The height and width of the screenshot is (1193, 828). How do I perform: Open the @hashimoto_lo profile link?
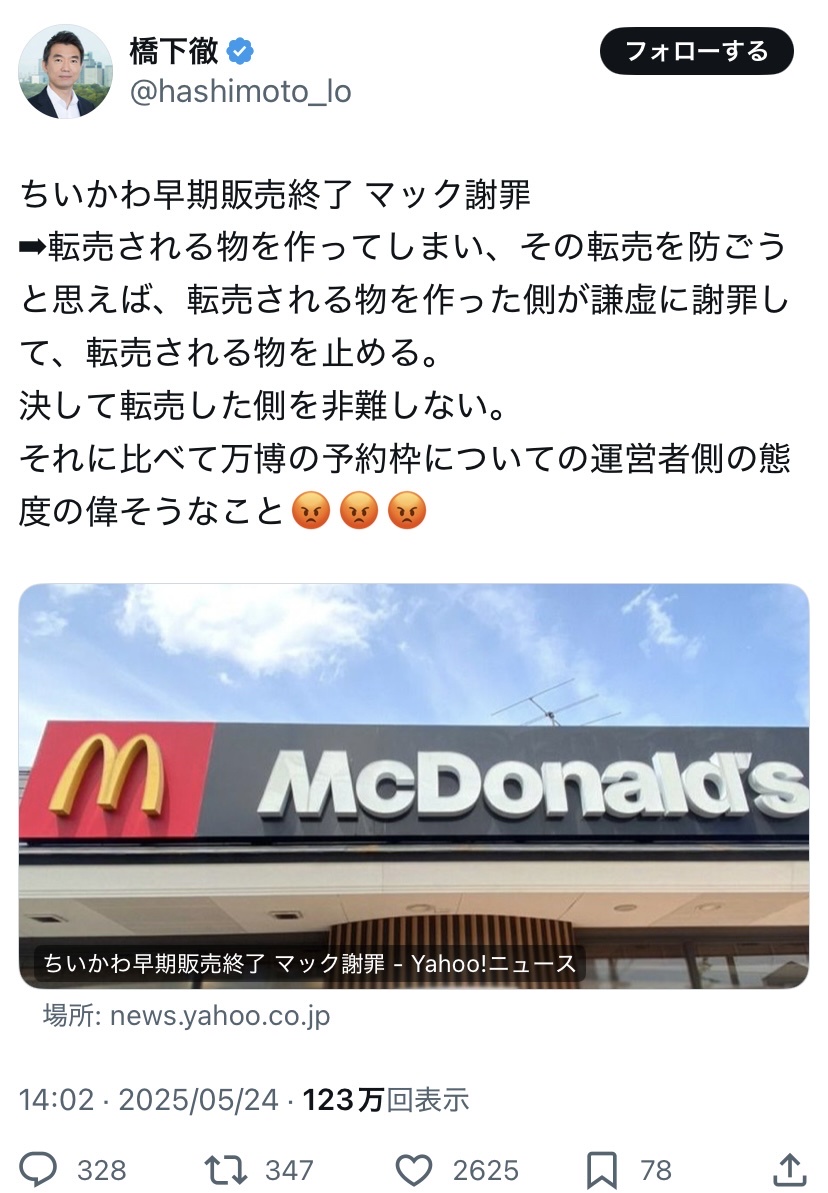[x=240, y=92]
